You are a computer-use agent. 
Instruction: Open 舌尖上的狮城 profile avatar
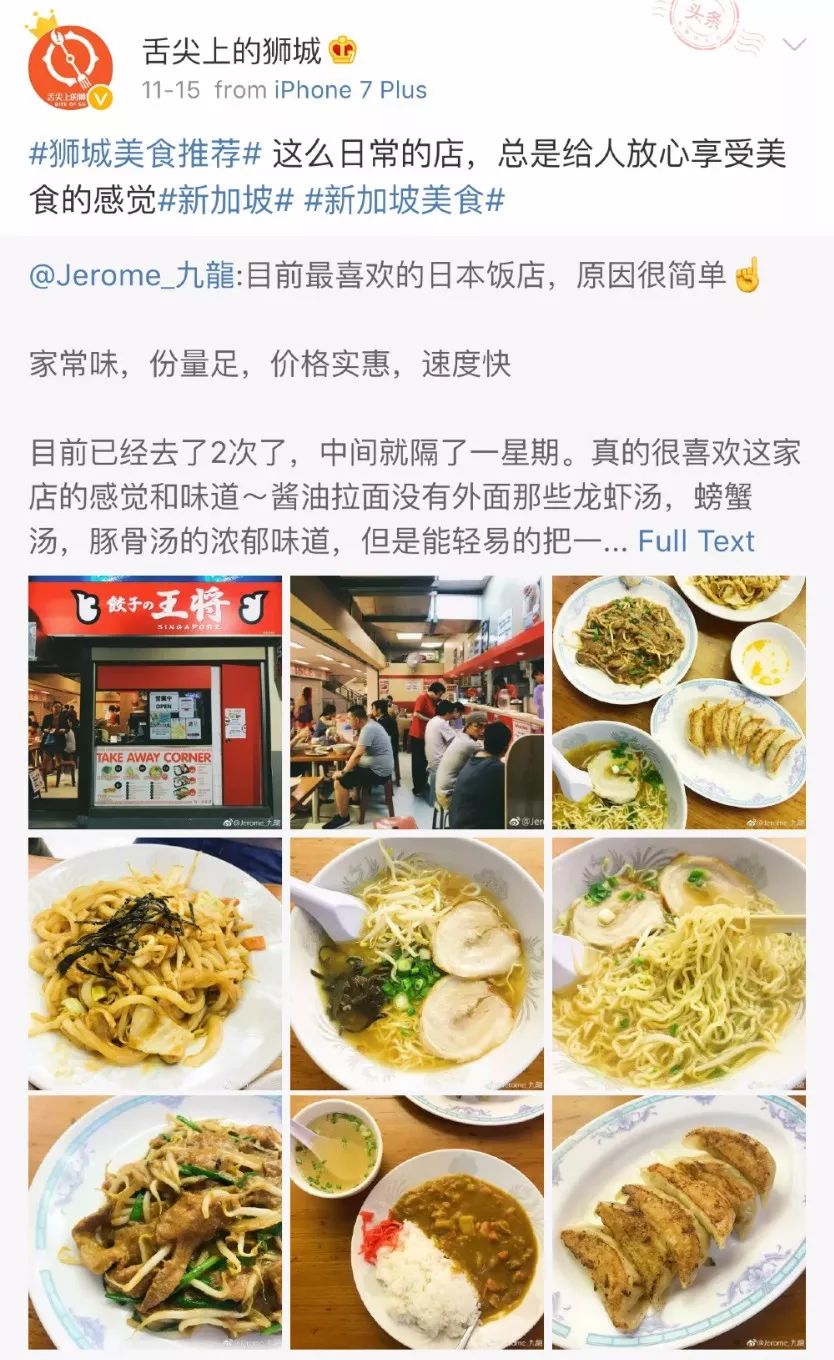pos(70,65)
